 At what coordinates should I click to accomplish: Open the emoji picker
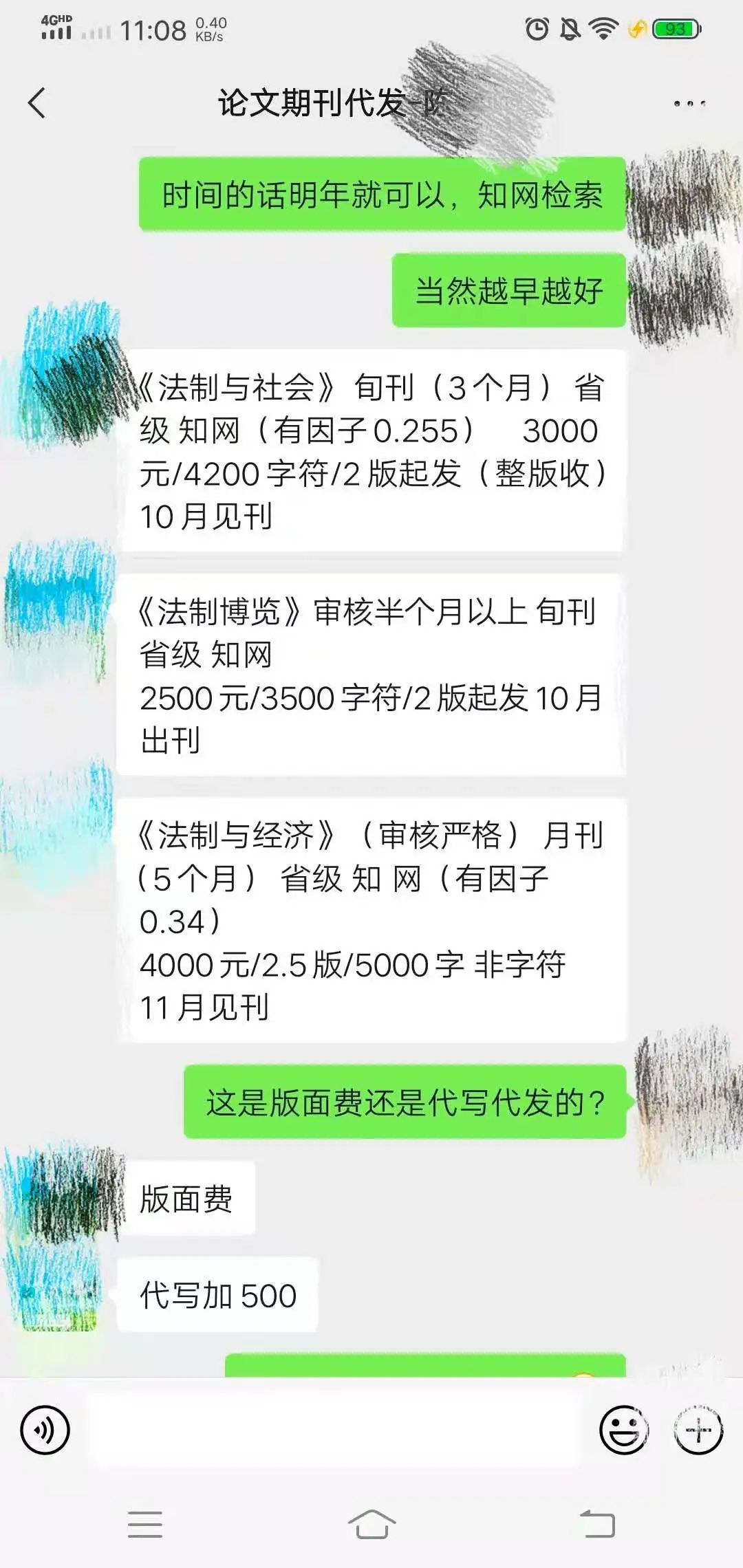(x=623, y=1430)
